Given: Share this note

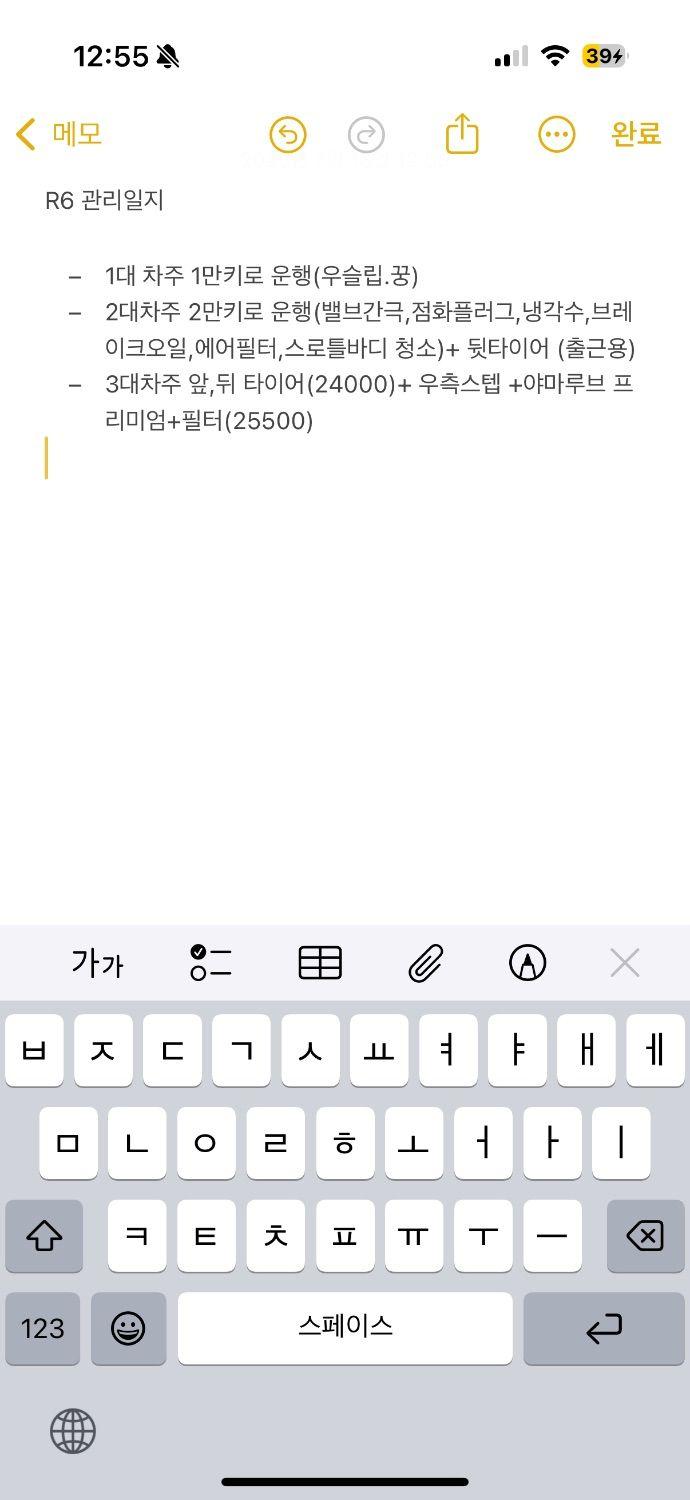Looking at the screenshot, I should tap(462, 133).
